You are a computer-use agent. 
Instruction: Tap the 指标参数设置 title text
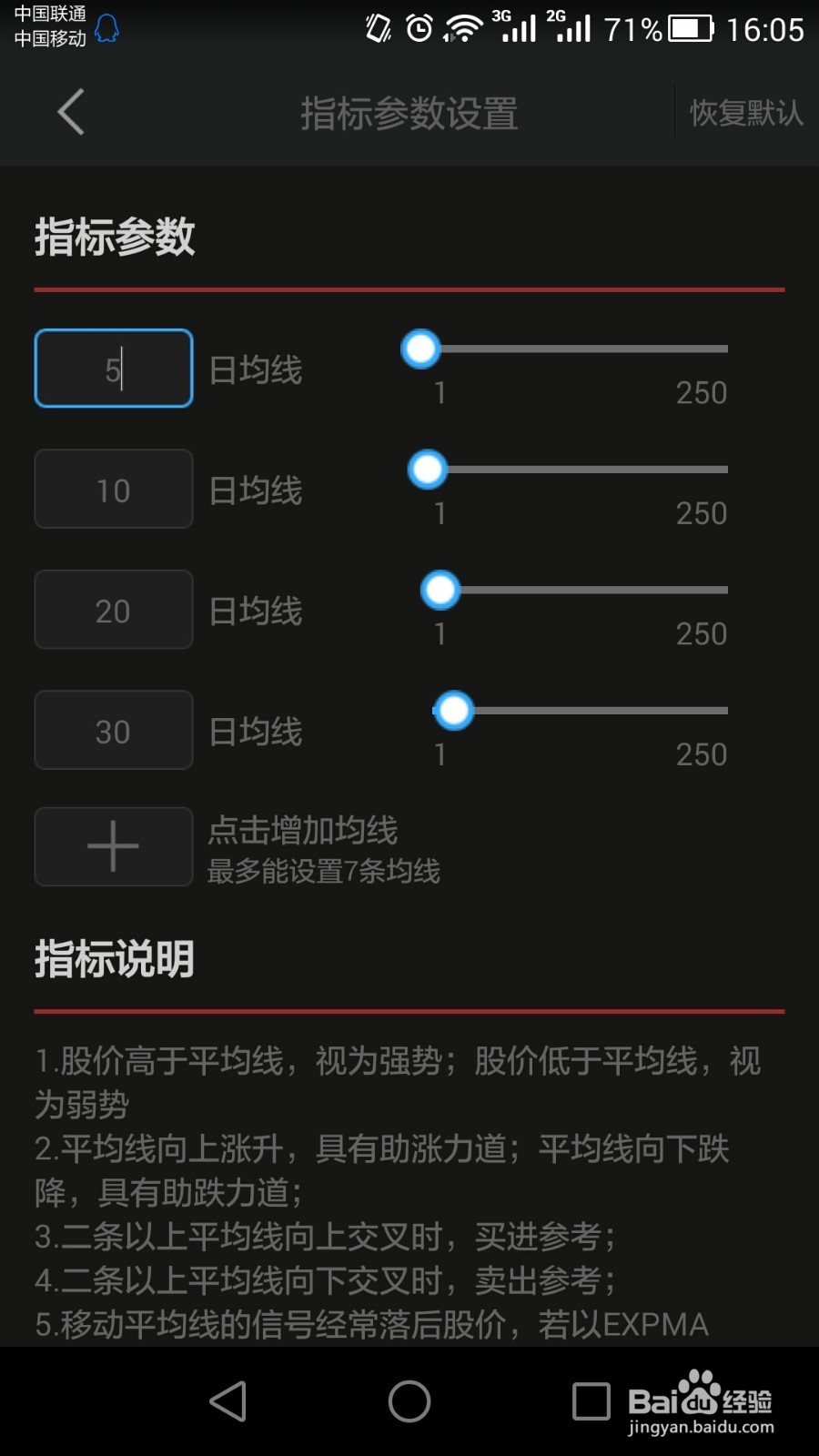(x=409, y=113)
